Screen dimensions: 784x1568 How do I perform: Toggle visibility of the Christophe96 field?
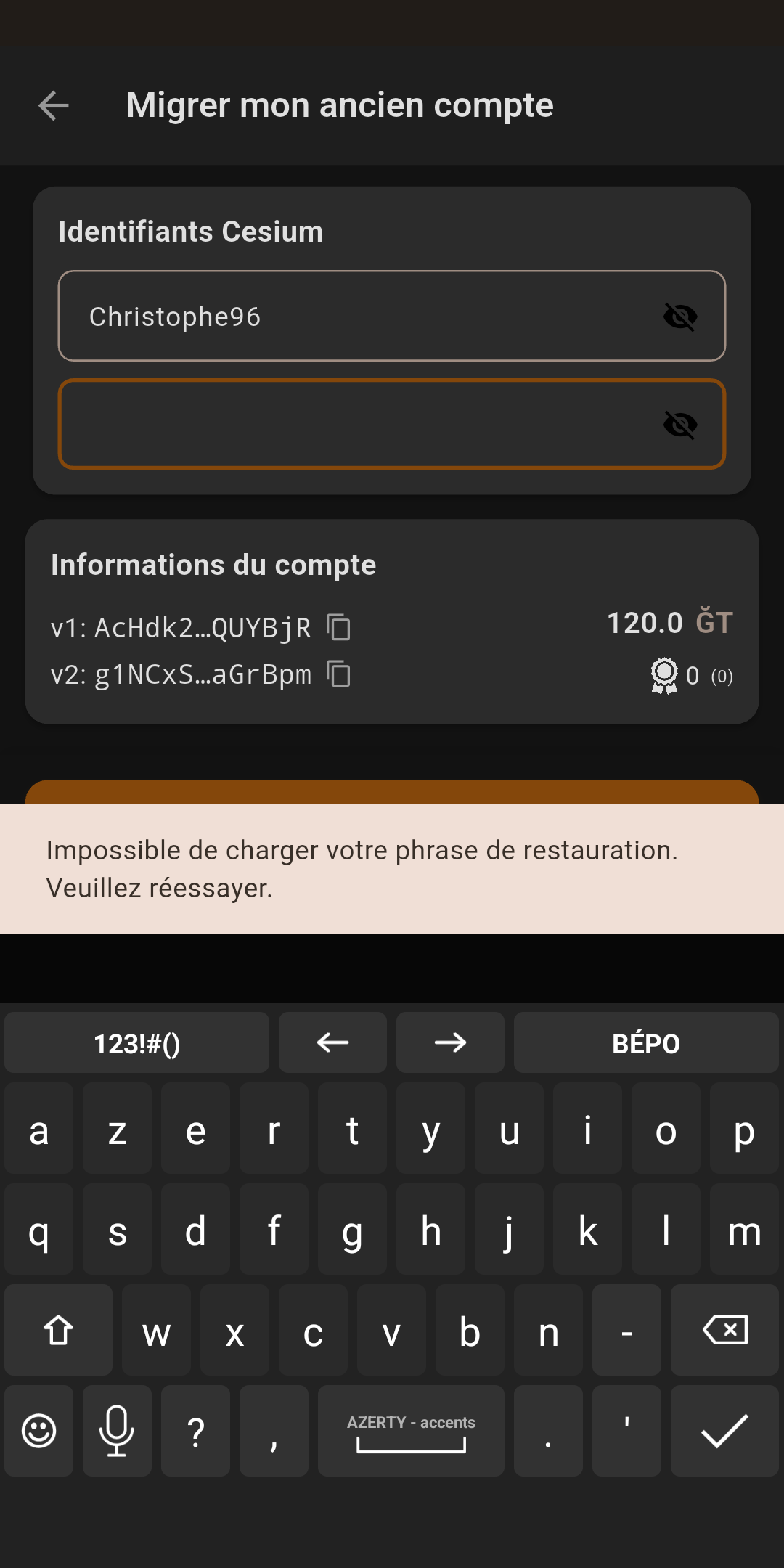[x=680, y=317]
